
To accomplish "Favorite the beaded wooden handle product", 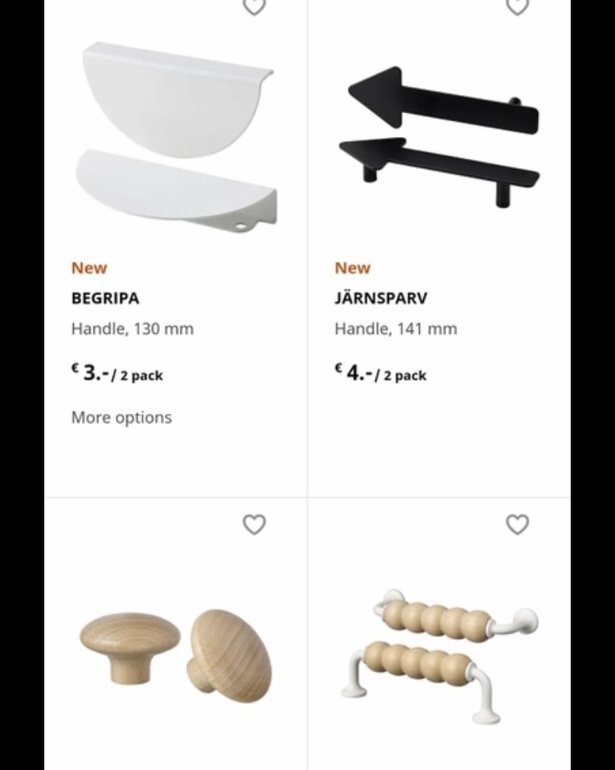I will coord(517,524).
